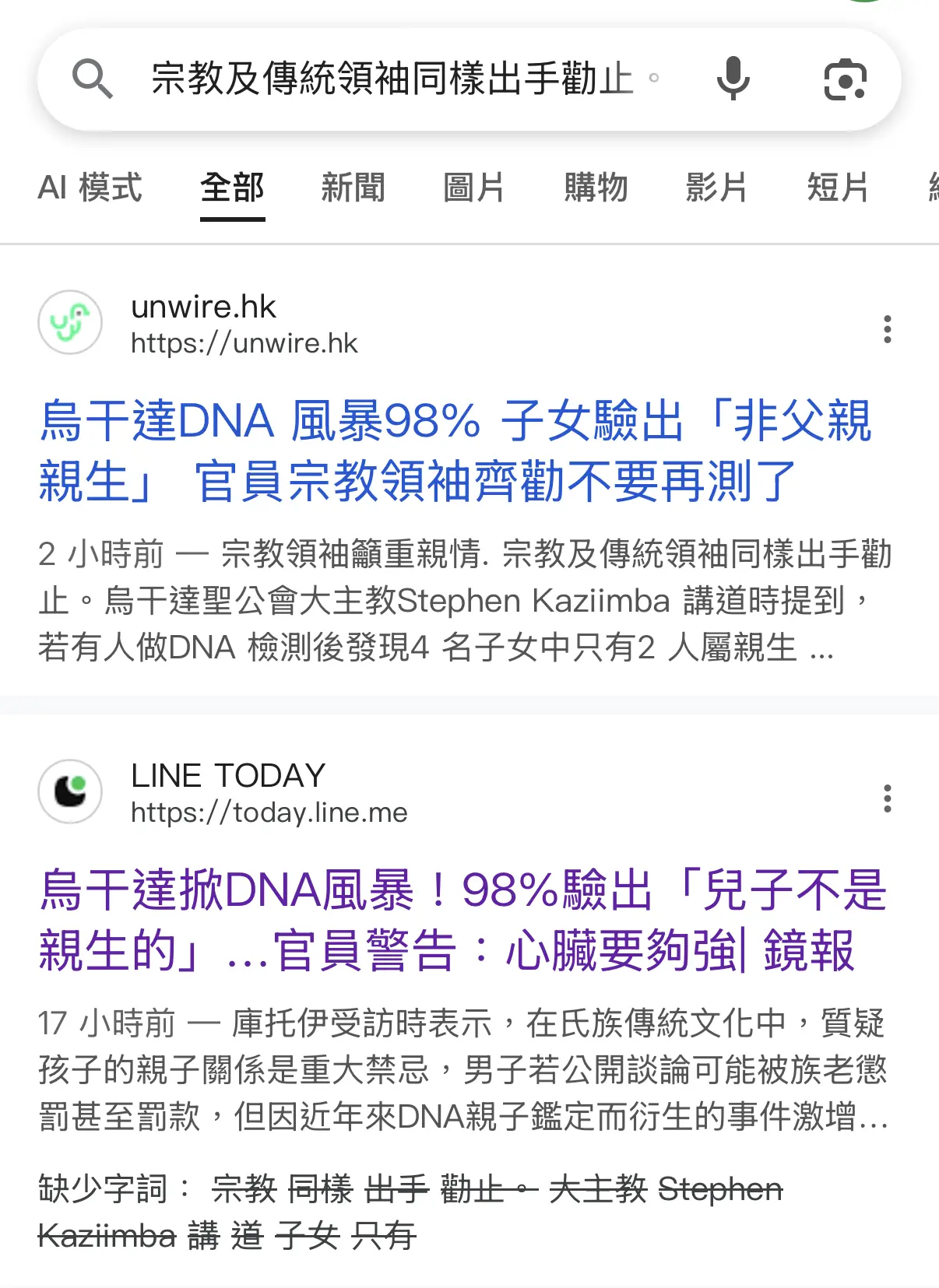Image resolution: width=939 pixels, height=1288 pixels.
Task: Click the LINE TODAY favicon
Action: pos(70,791)
